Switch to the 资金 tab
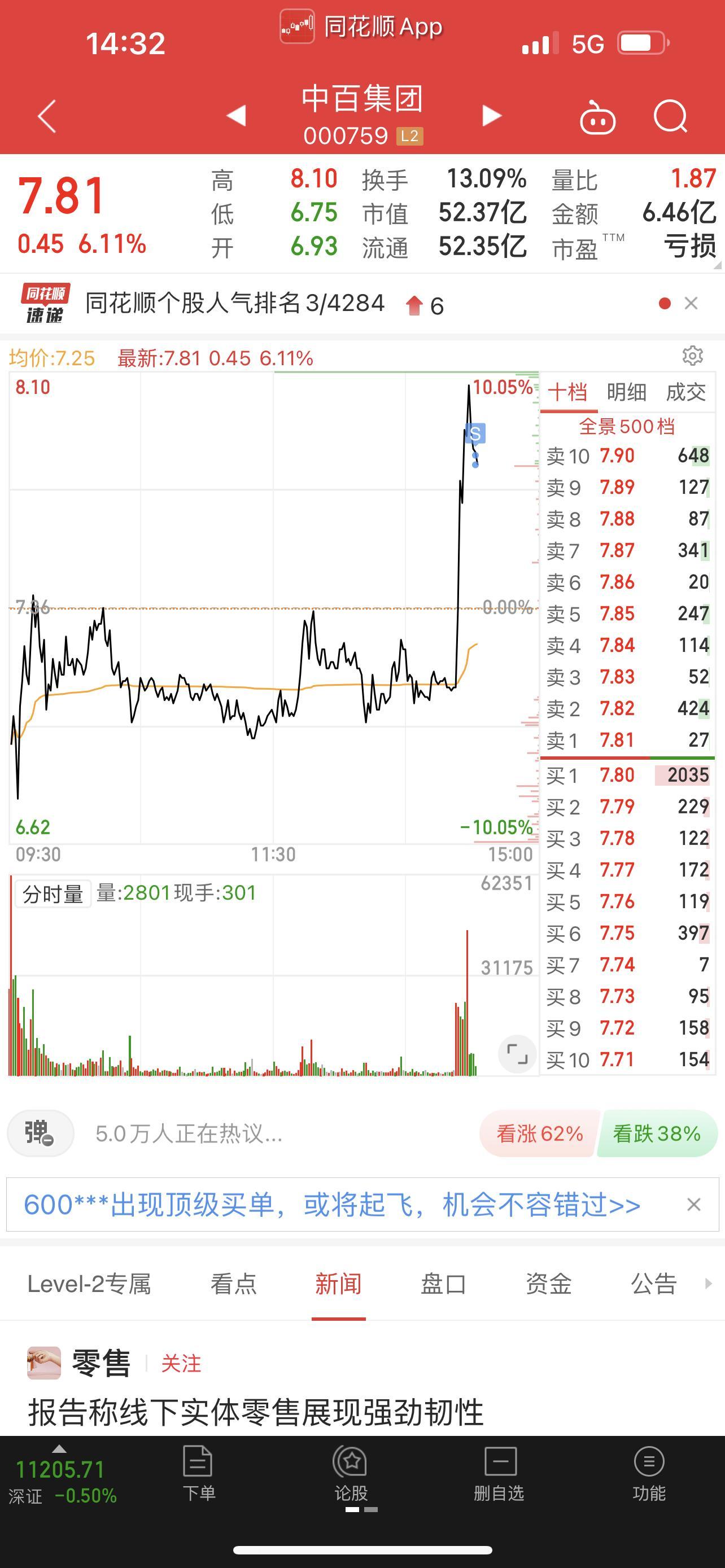This screenshot has height=1568, width=725. pos(548,1284)
